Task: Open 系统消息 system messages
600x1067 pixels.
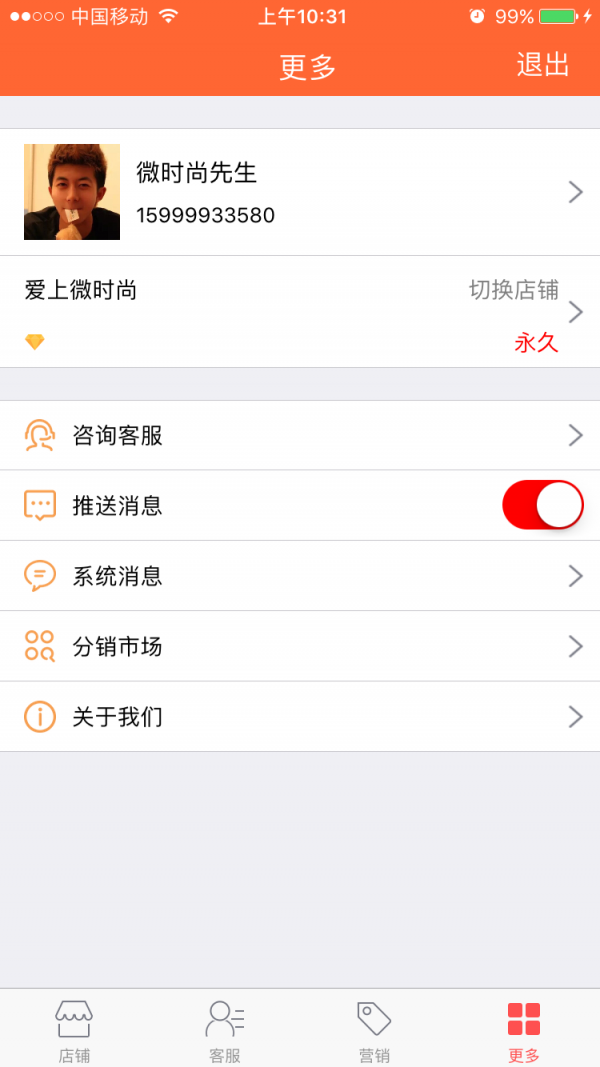Action: [x=300, y=576]
